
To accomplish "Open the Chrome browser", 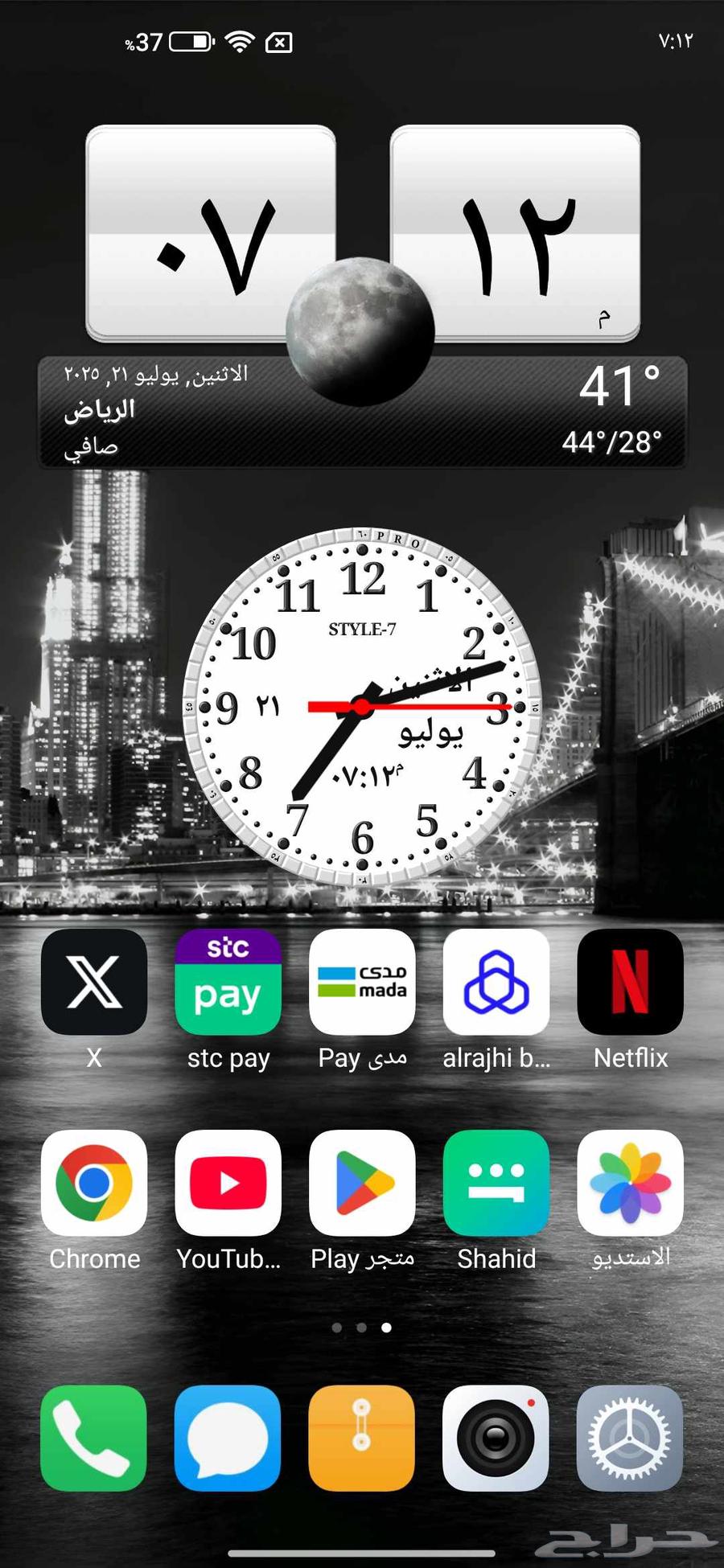I will (94, 1183).
